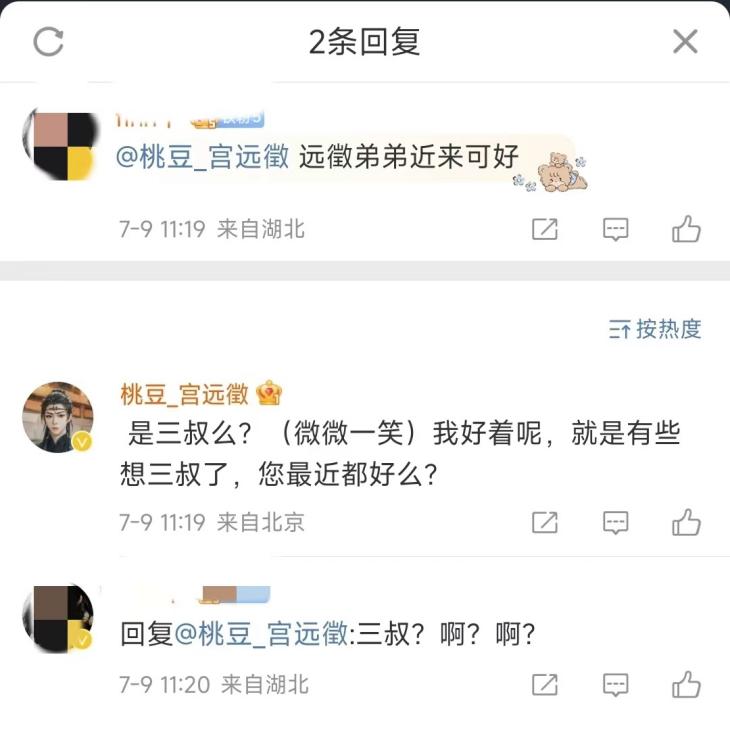This screenshot has width=730, height=755.
Task: Open the @桃豆_宫远徵 mention in the last reply
Action: pyautogui.click(x=262, y=635)
